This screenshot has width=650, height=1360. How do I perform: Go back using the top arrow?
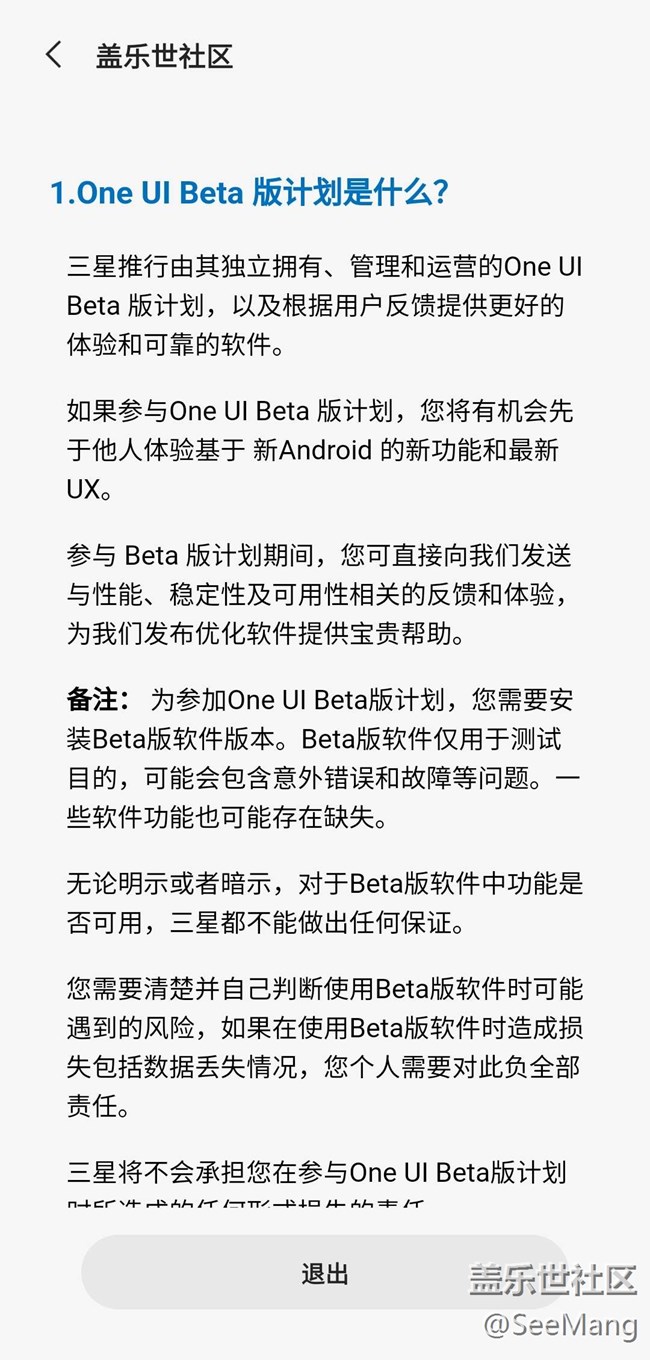click(54, 55)
